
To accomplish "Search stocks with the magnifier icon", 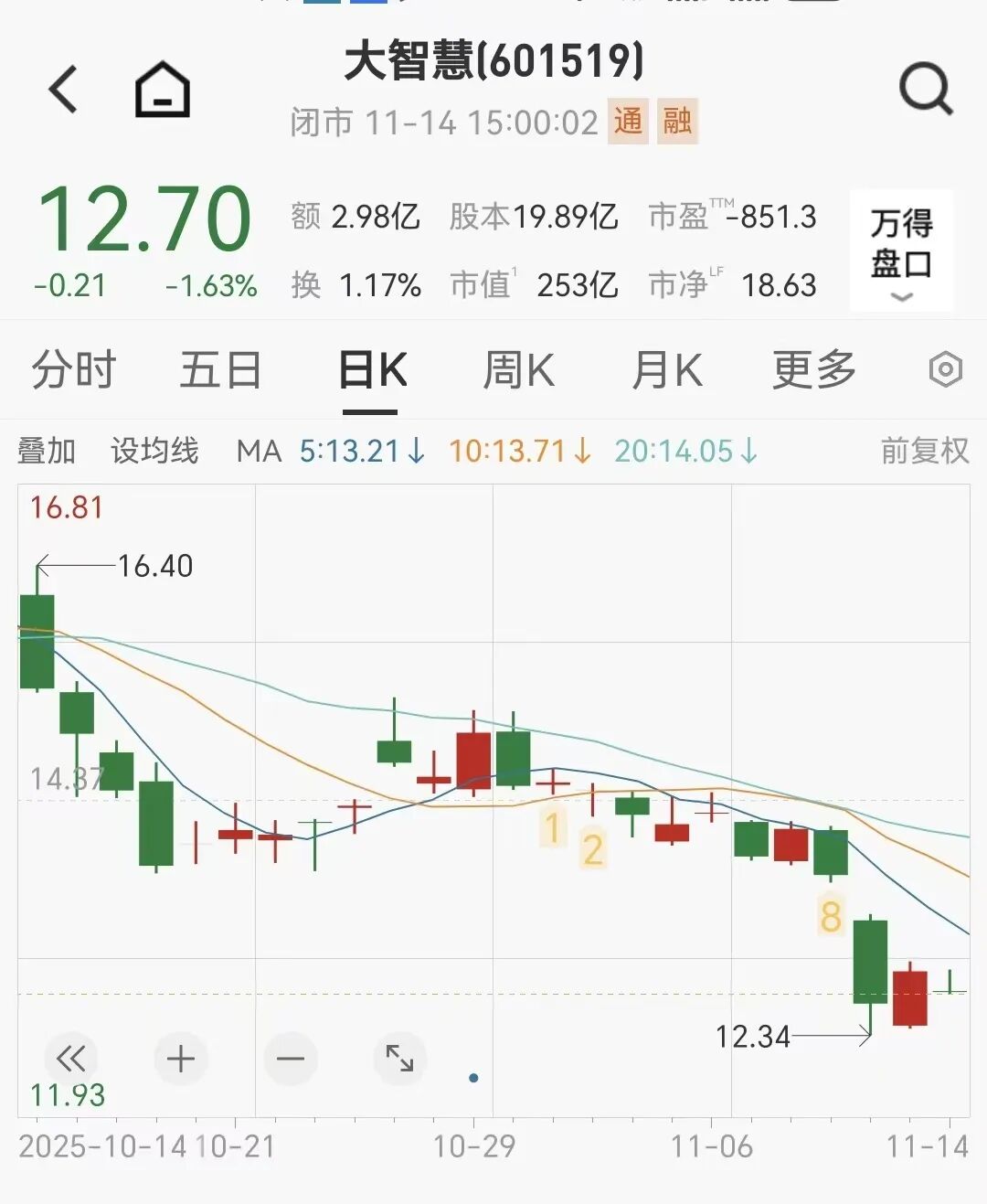I will coord(925,89).
